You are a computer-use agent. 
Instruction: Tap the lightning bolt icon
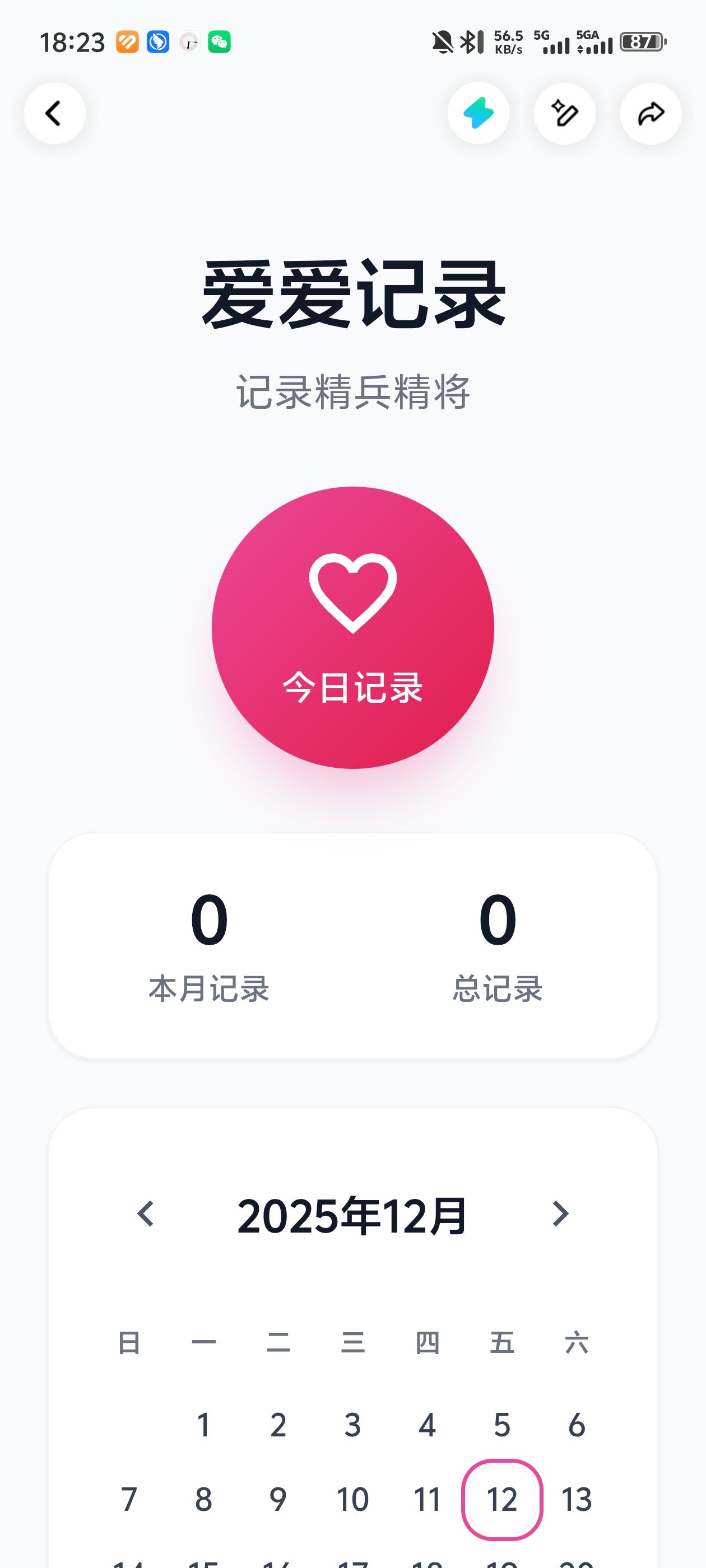(478, 113)
